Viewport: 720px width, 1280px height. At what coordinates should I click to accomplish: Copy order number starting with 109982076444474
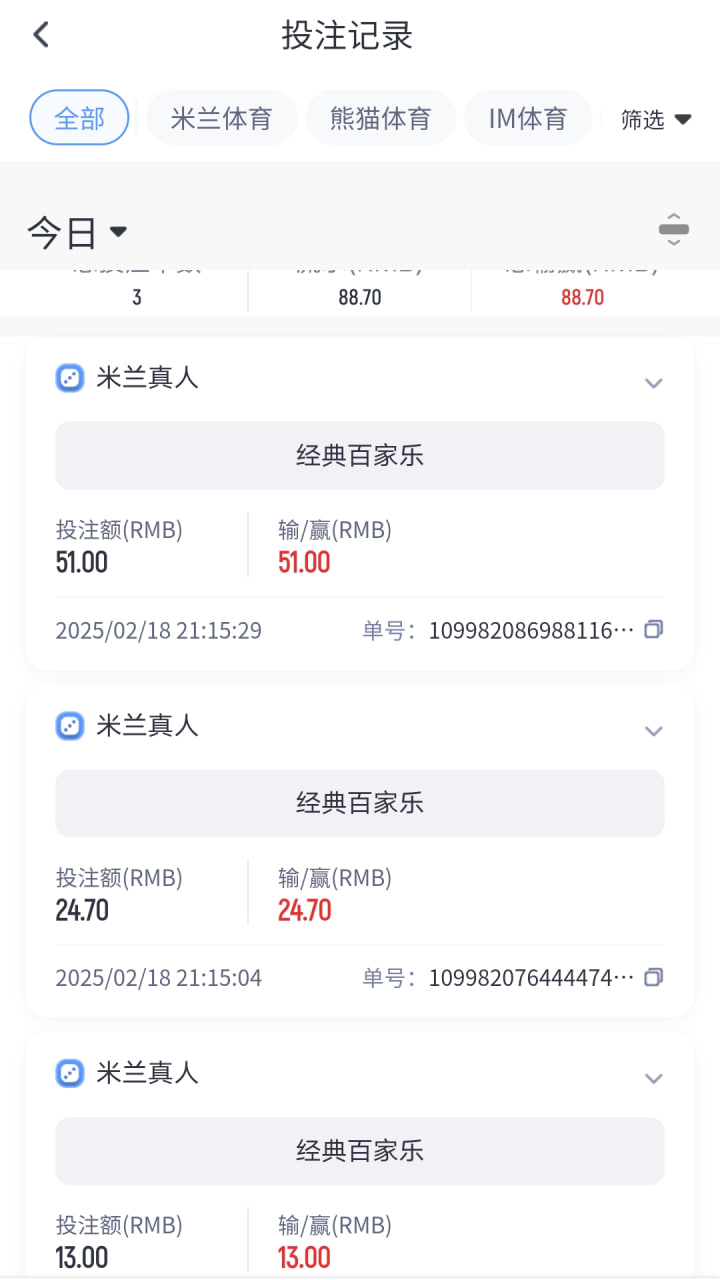tap(654, 977)
